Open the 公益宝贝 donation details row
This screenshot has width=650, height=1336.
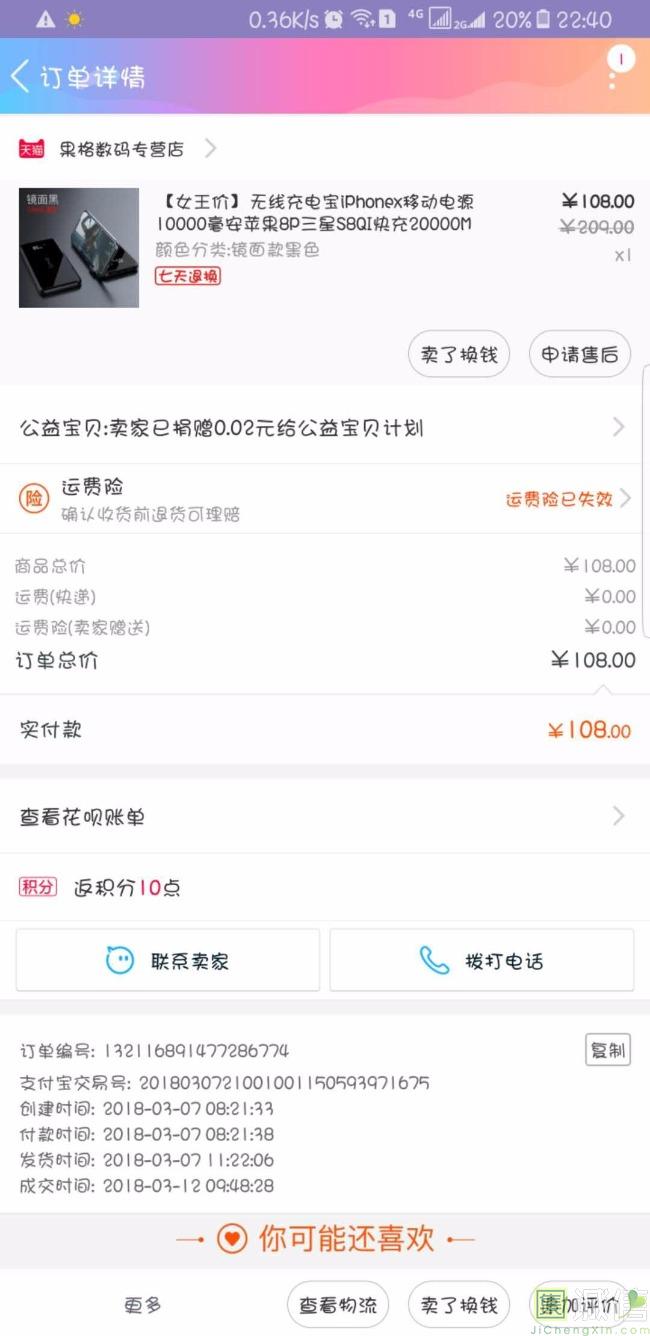click(x=325, y=428)
